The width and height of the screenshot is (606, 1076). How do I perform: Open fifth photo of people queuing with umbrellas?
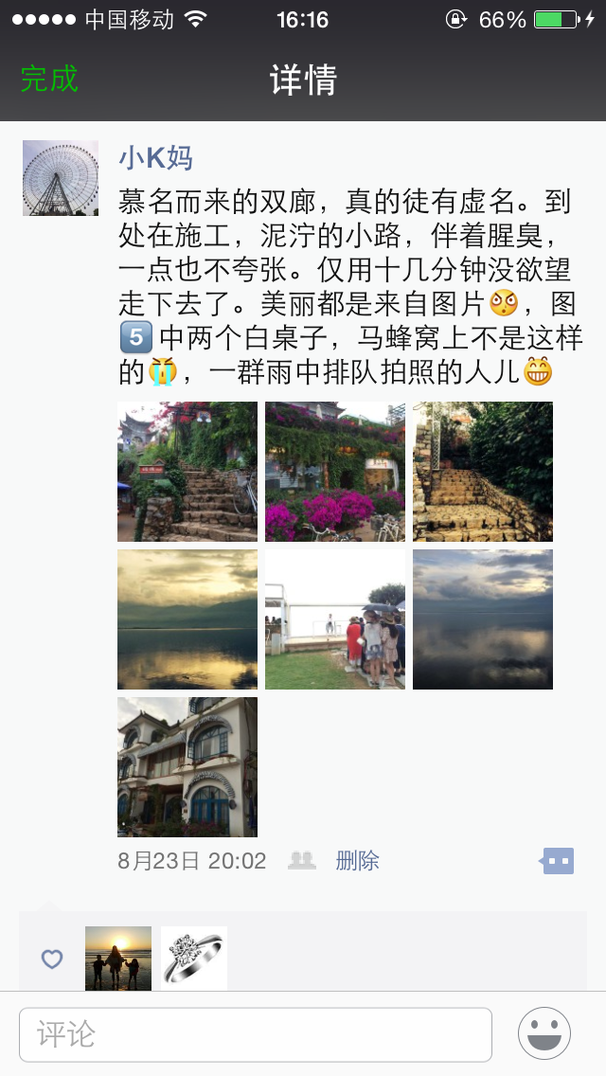click(x=335, y=619)
